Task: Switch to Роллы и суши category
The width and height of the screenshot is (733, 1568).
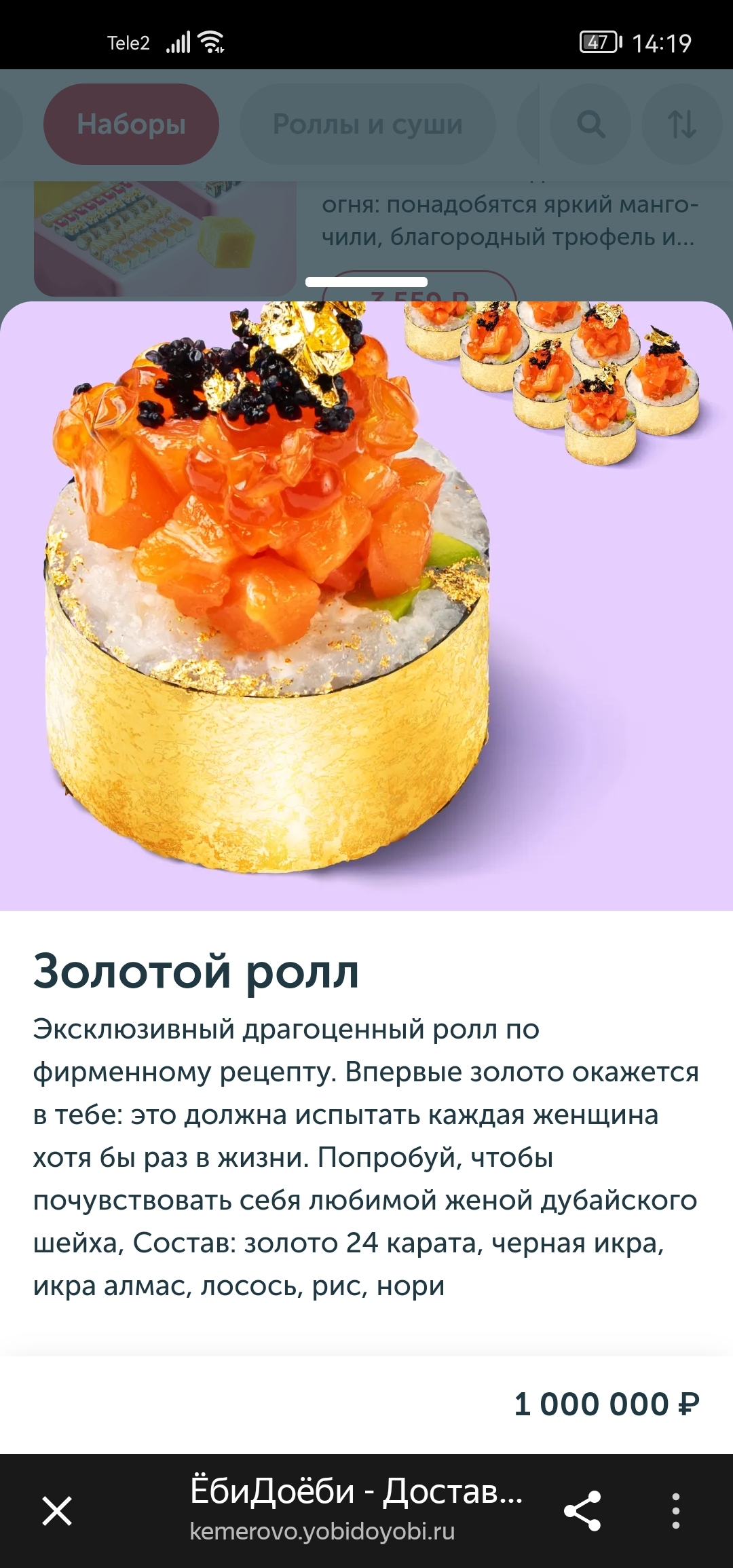Action: pos(367,124)
